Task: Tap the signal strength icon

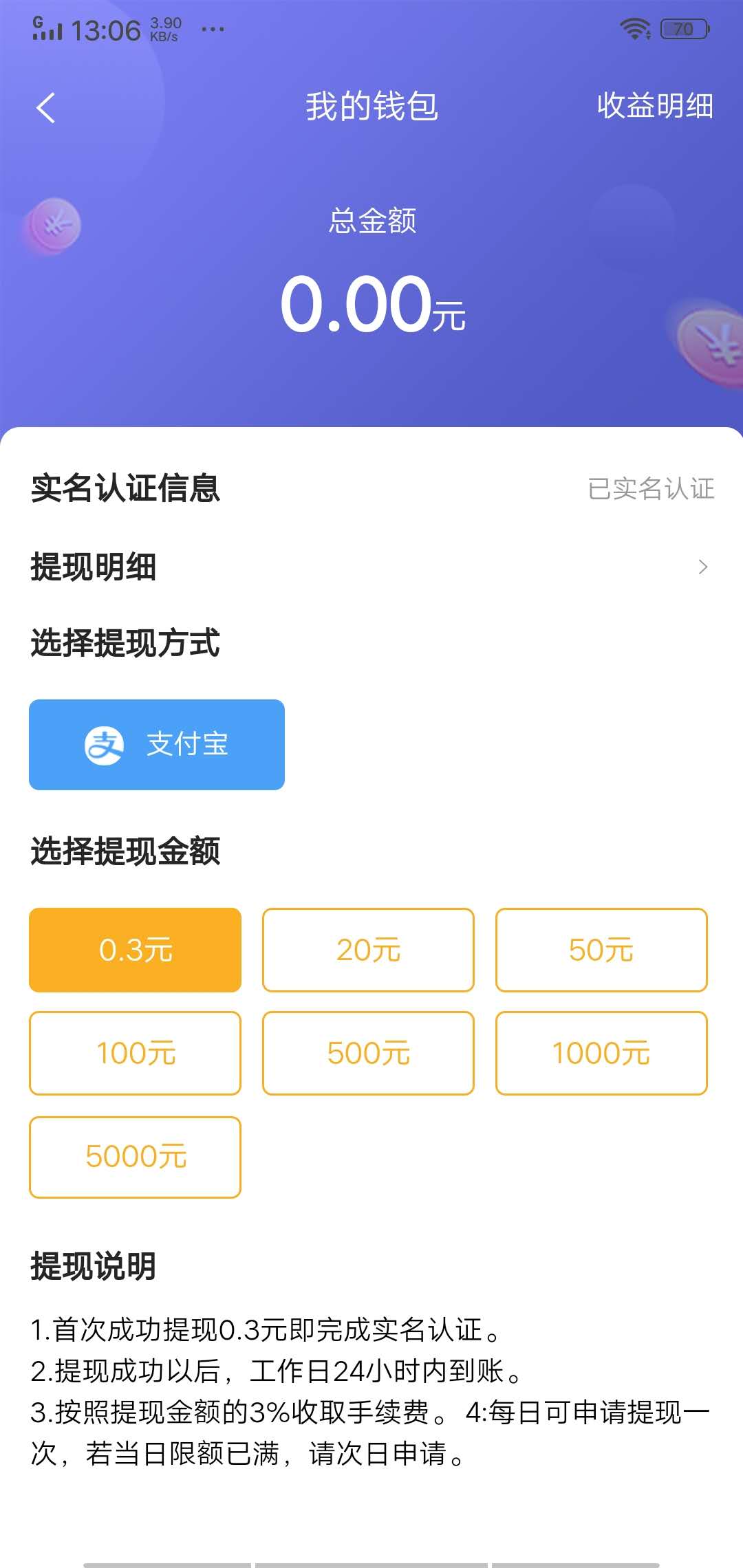Action: [45, 29]
